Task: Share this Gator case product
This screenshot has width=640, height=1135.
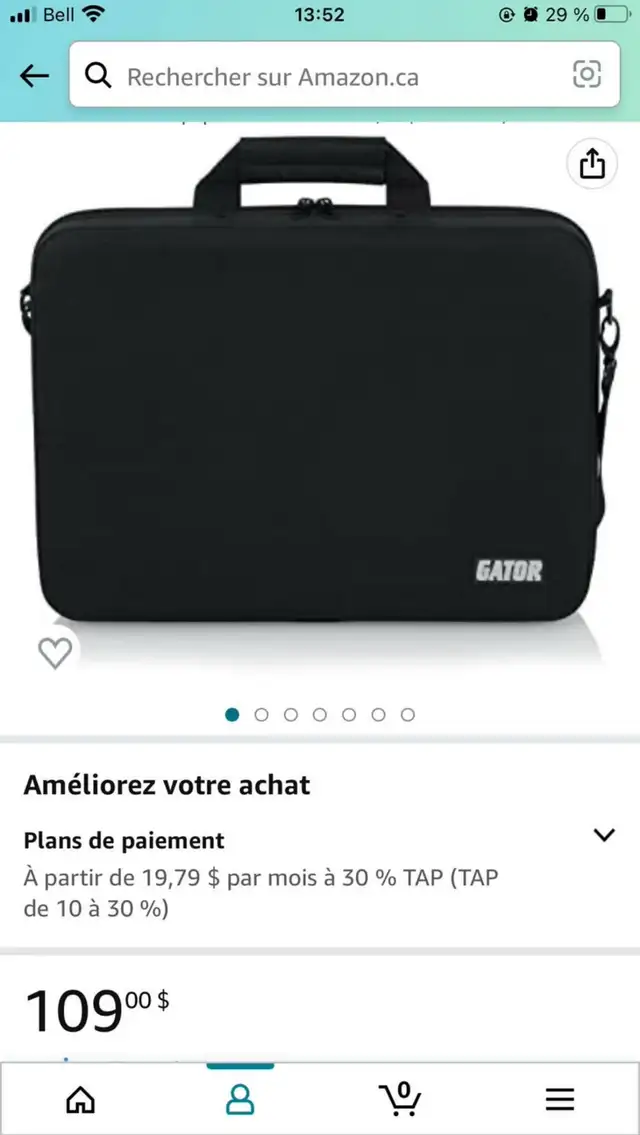Action: pos(591,164)
